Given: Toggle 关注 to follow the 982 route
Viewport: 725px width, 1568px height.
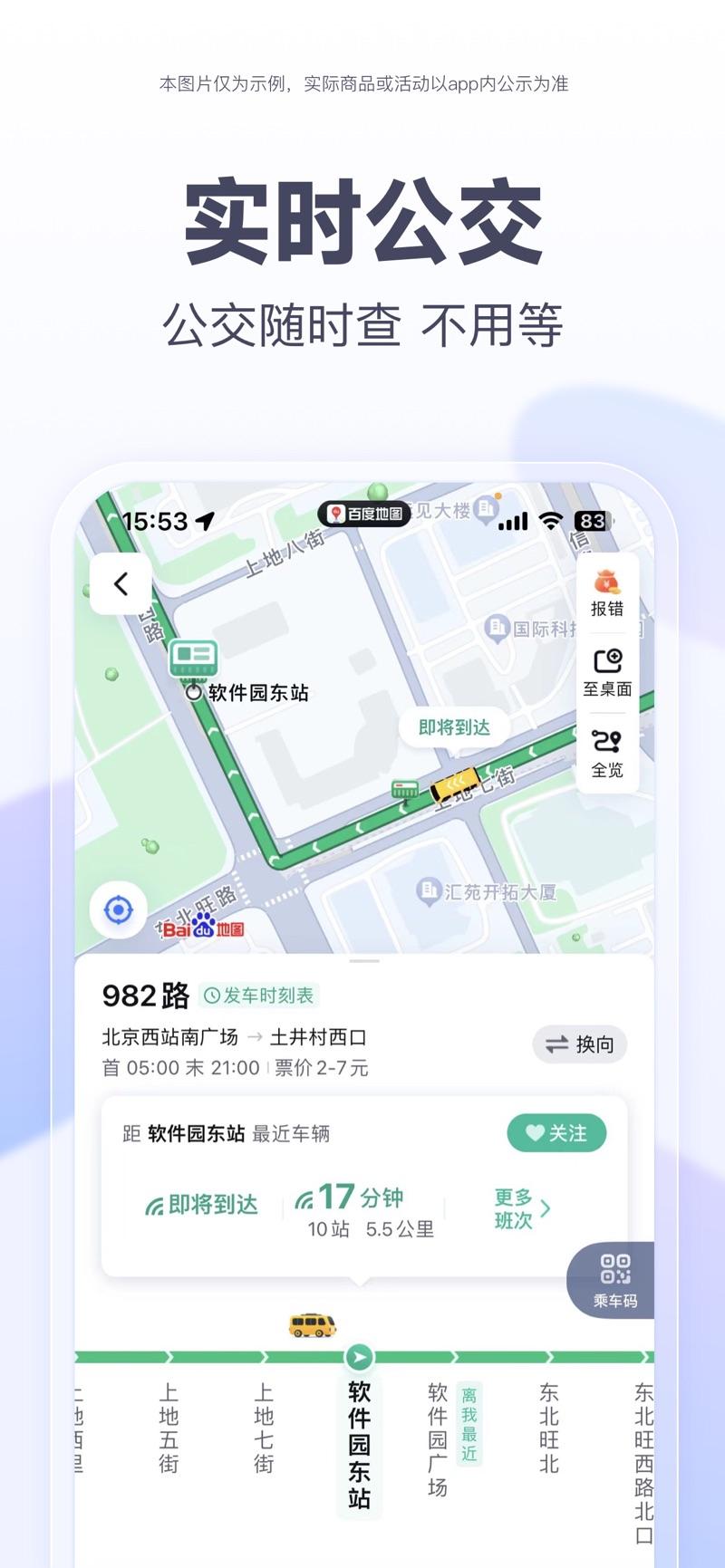Looking at the screenshot, I should click(x=556, y=1133).
